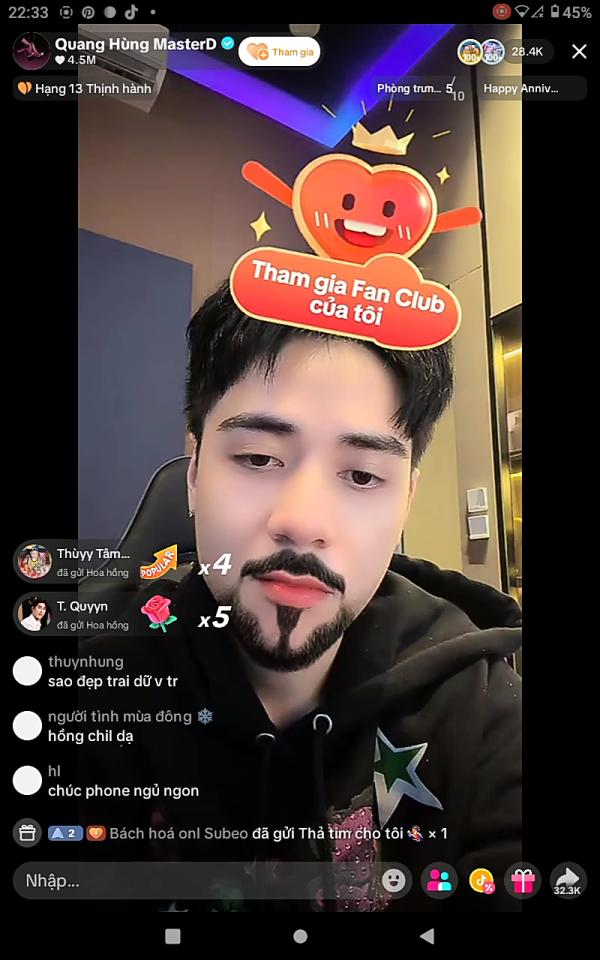View the 28.4K viewers list

point(526,51)
